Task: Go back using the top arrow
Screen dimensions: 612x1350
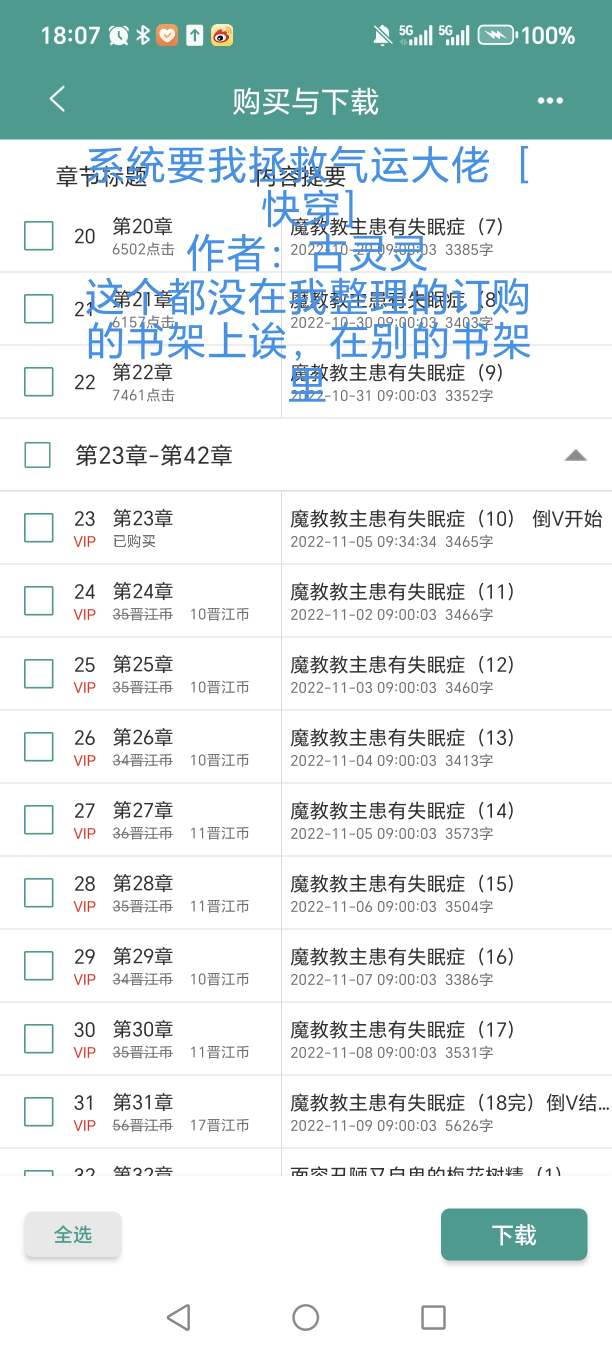Action: pos(57,99)
